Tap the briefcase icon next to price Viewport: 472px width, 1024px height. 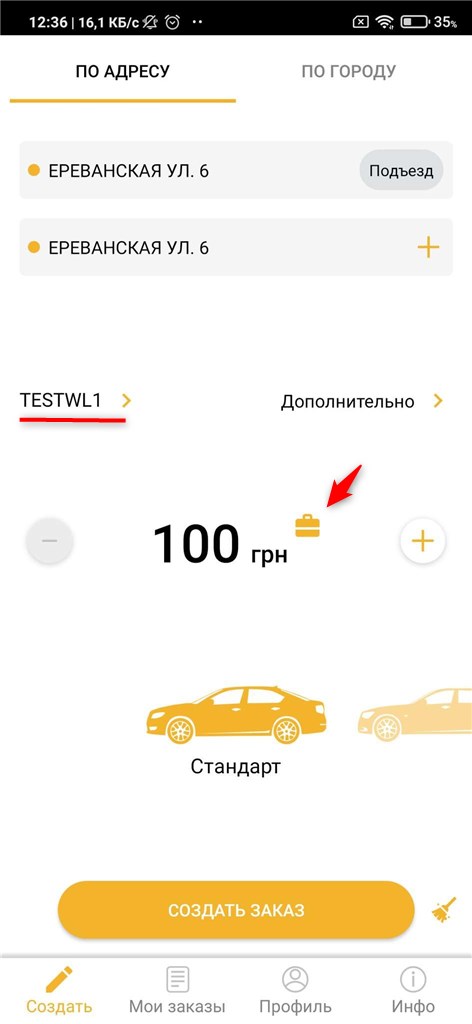pyautogui.click(x=307, y=526)
